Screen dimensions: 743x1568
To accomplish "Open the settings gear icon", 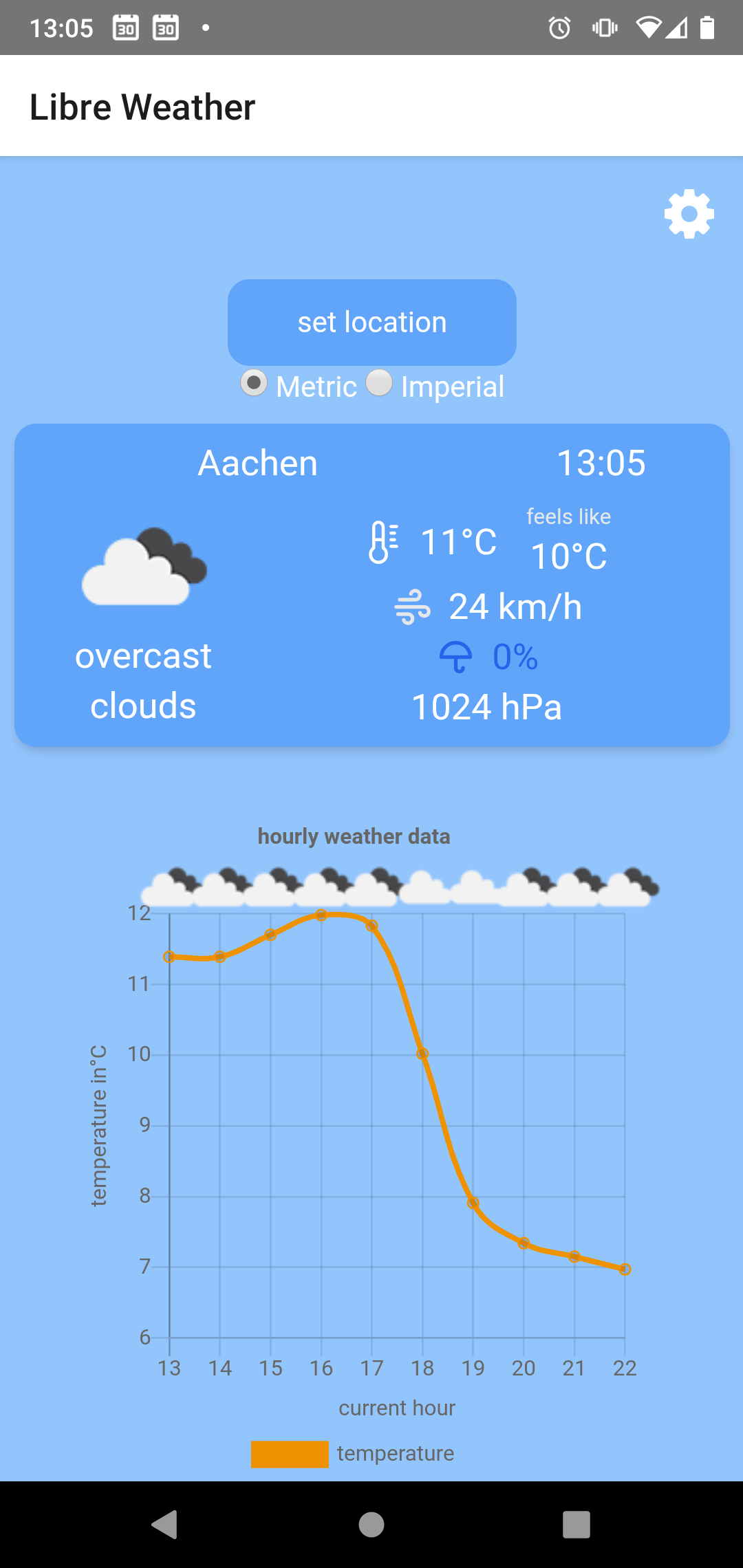I will pyautogui.click(x=689, y=214).
